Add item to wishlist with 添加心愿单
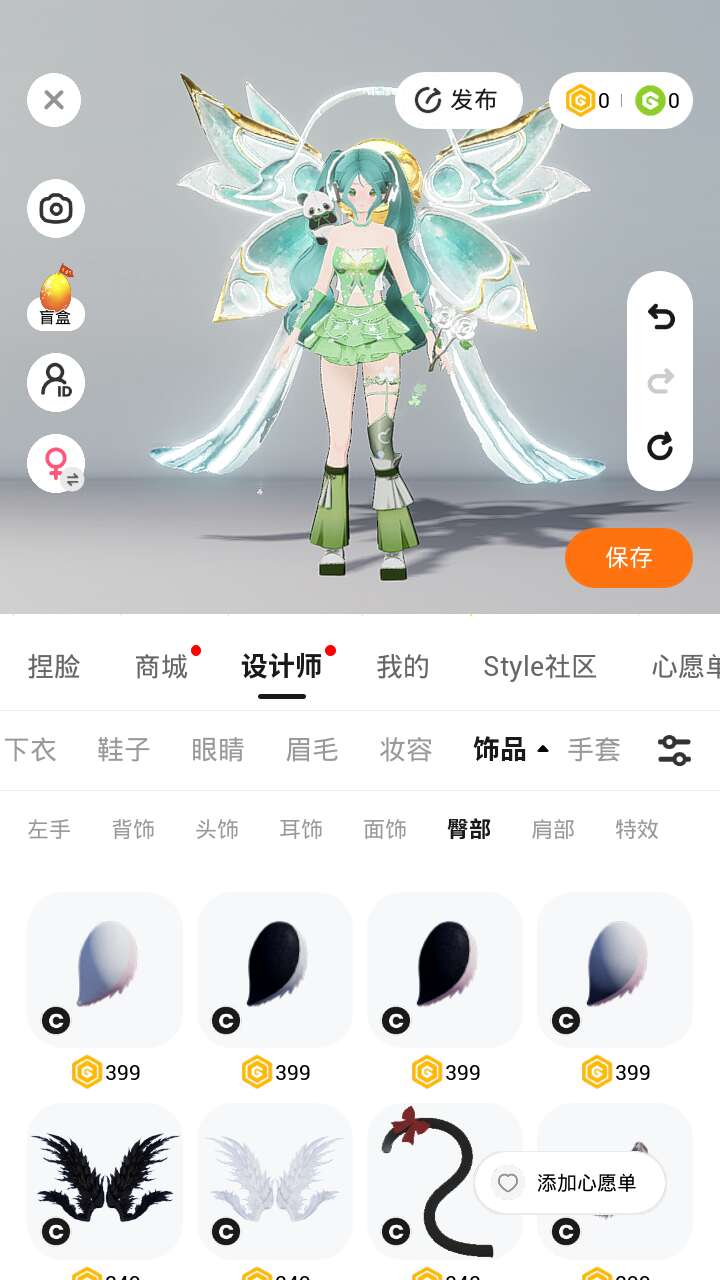Screen dimensions: 720x1280 (x=570, y=1183)
